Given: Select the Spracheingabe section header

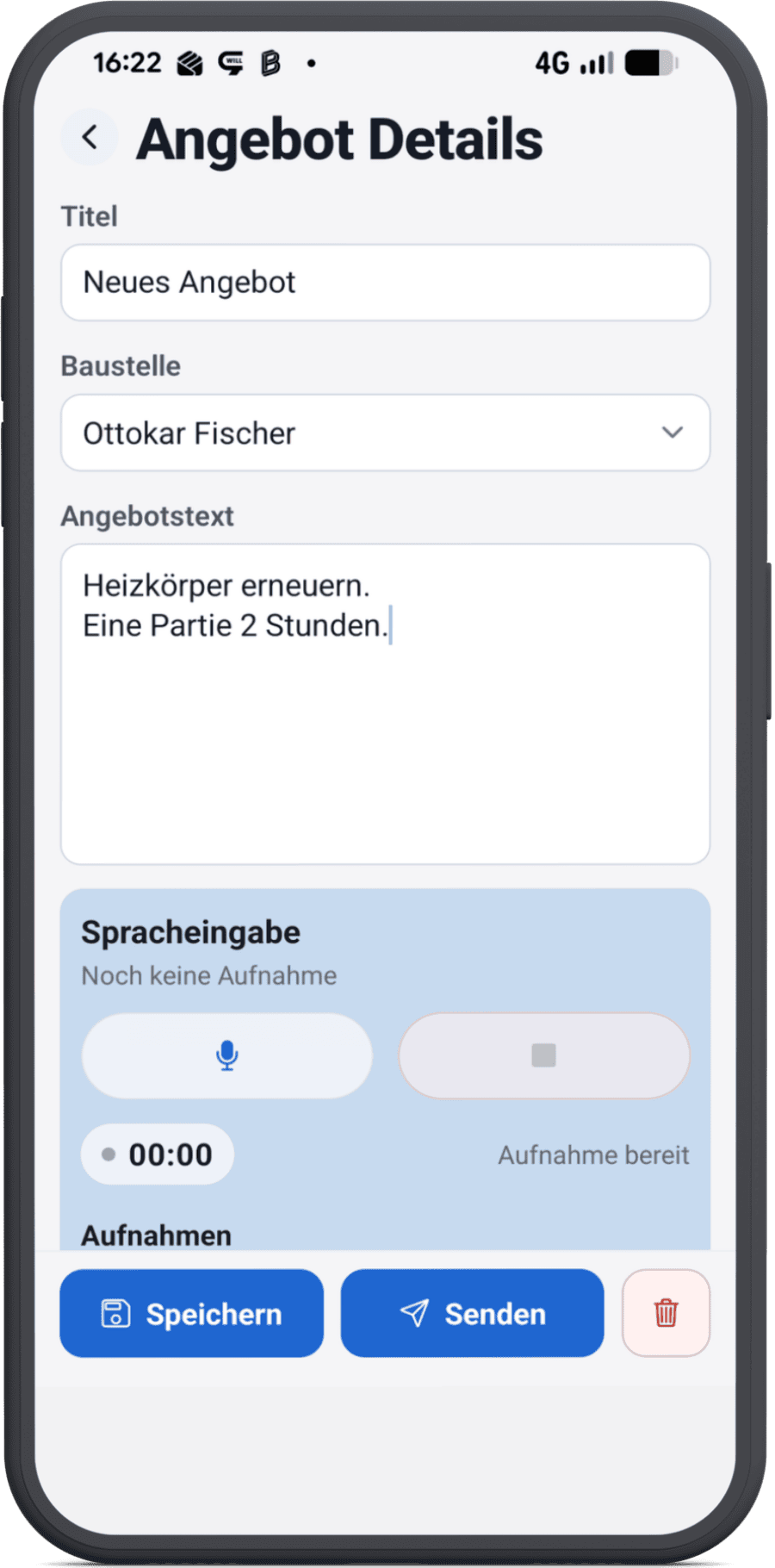Looking at the screenshot, I should [190, 931].
